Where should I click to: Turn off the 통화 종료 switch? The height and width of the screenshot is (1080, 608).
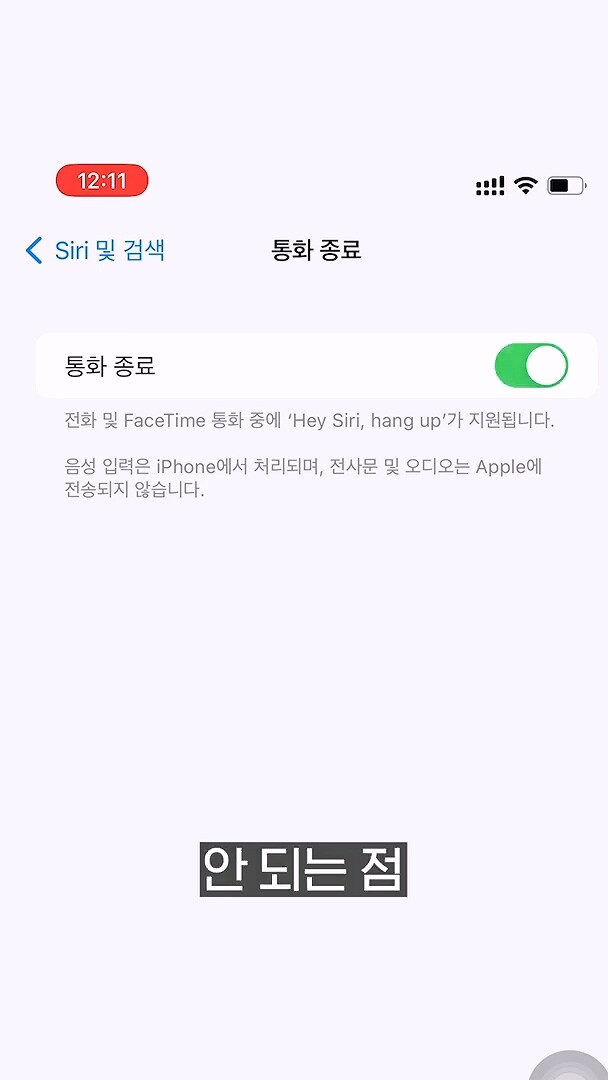[531, 366]
